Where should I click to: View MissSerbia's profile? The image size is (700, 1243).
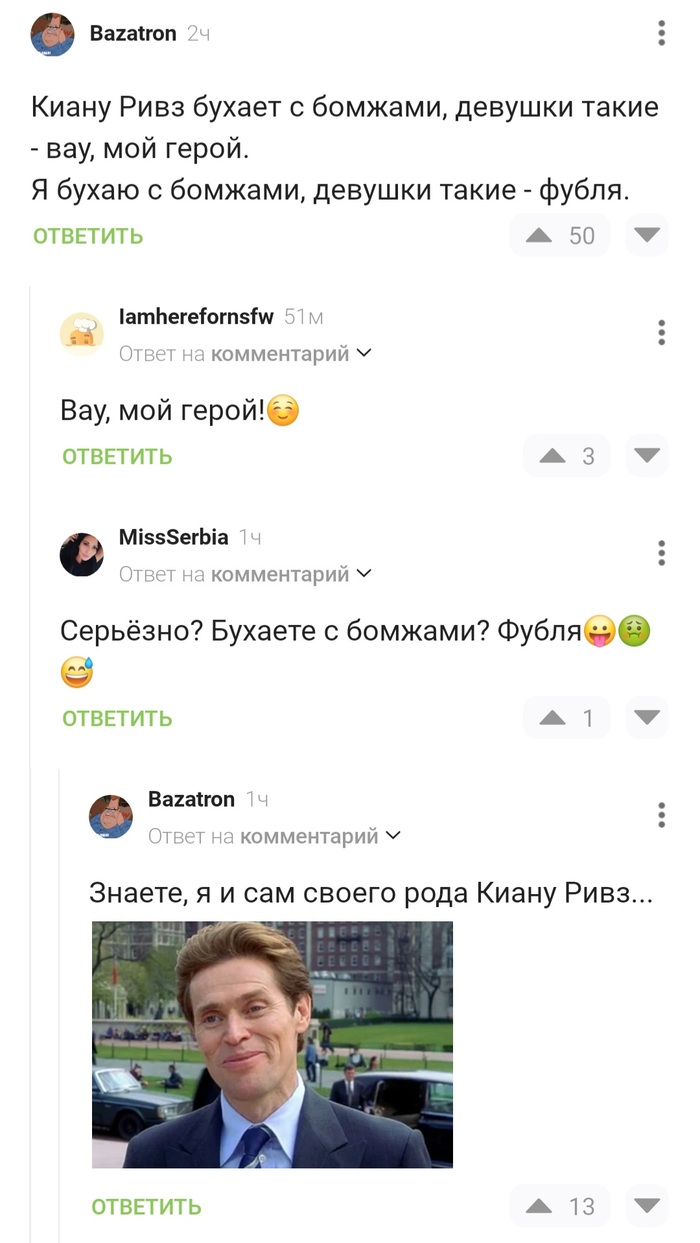(x=82, y=554)
